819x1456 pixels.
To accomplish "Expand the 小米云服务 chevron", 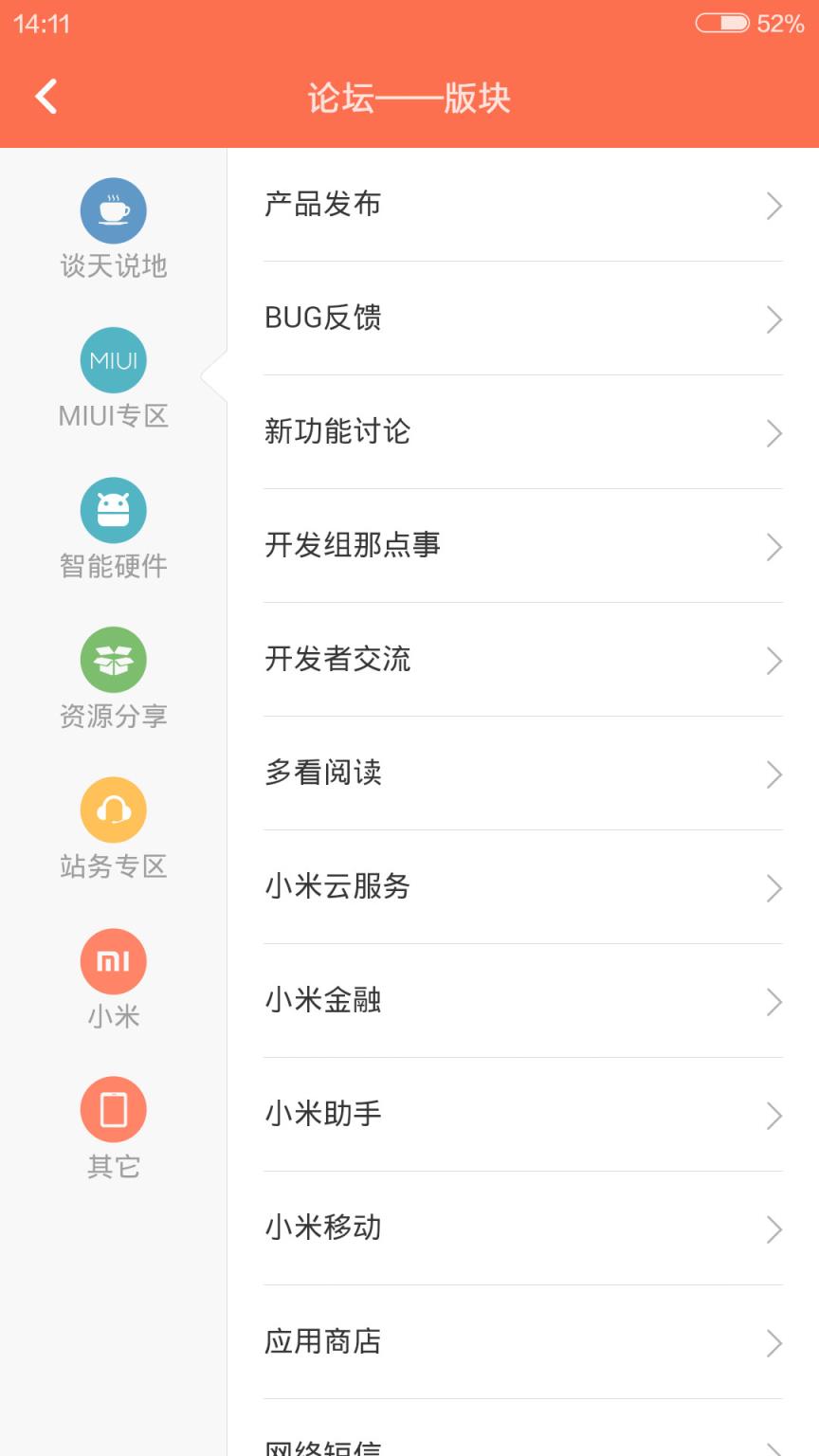I will (774, 888).
